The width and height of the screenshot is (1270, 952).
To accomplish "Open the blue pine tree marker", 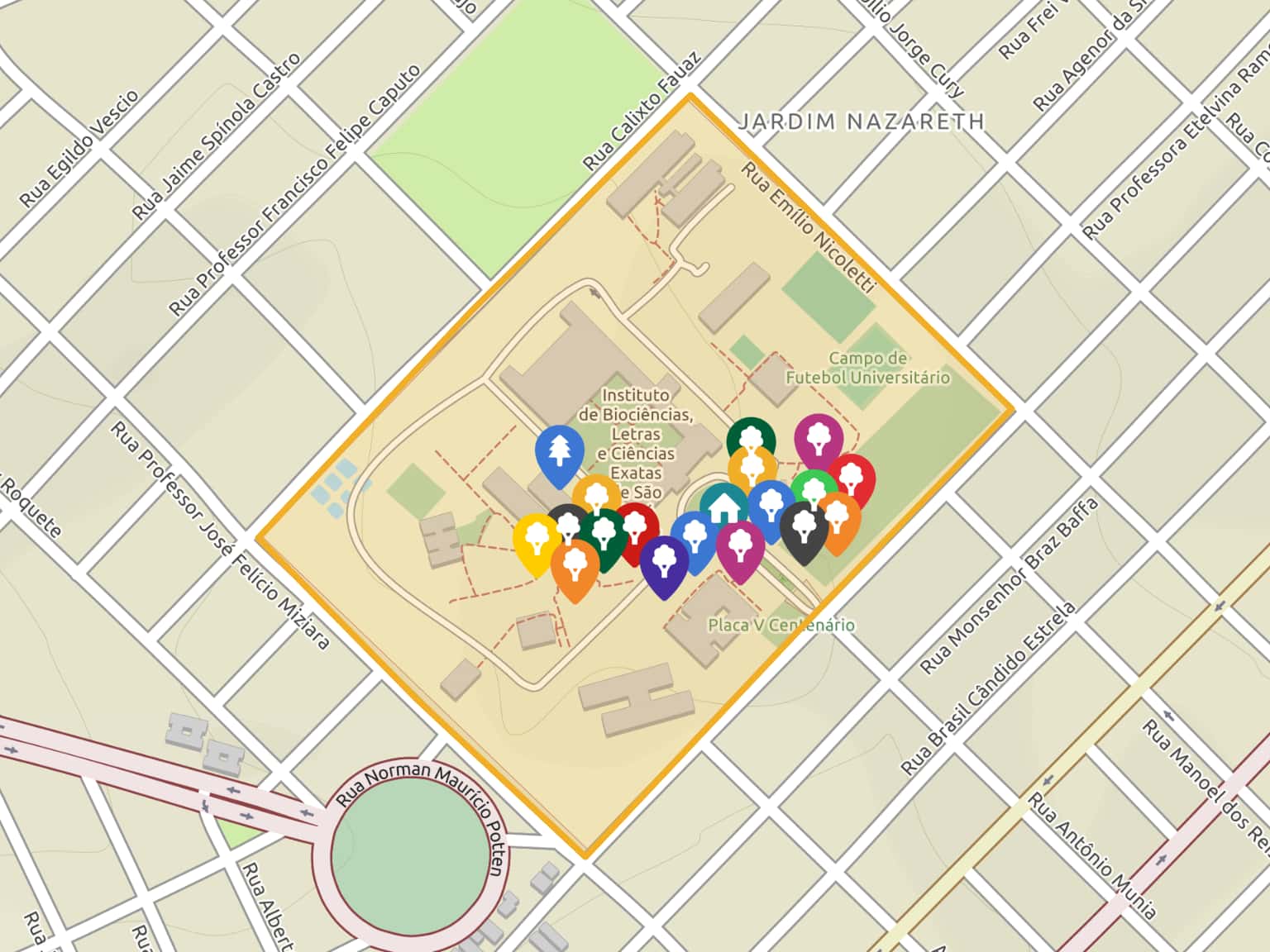I will (560, 450).
